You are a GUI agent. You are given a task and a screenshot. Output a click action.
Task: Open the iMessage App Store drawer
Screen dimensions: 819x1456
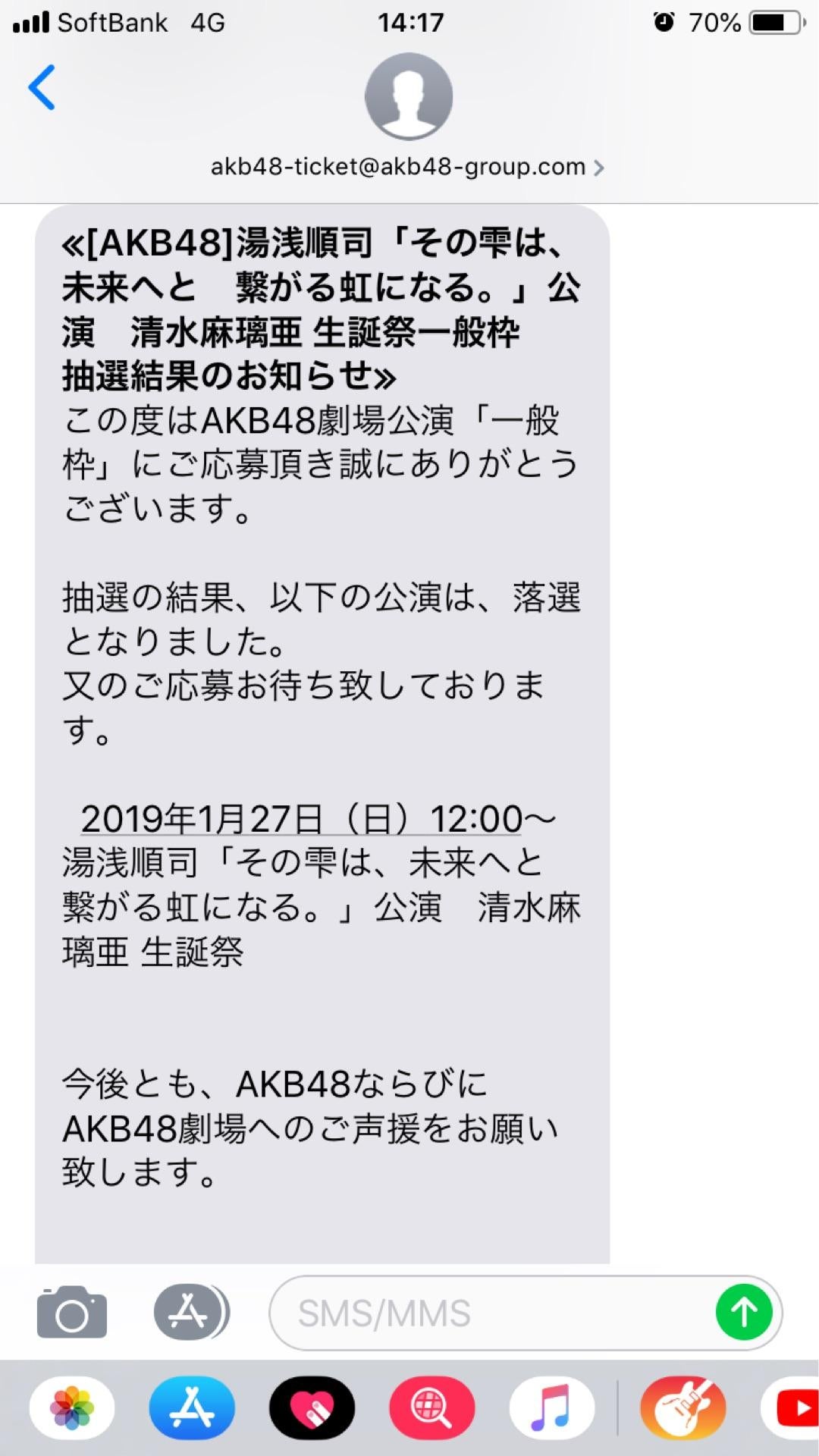(188, 1314)
